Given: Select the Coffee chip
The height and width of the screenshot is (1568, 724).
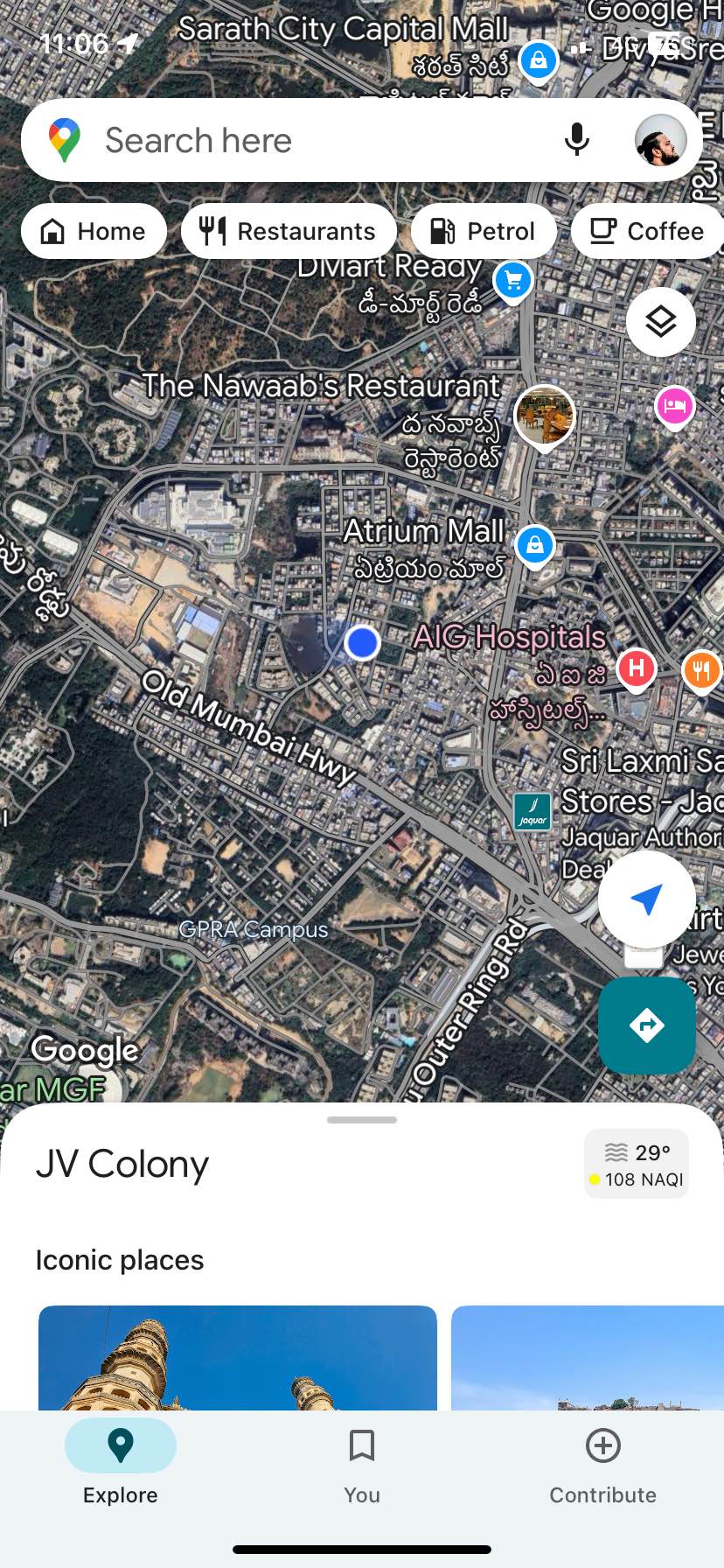Looking at the screenshot, I should click(x=648, y=231).
